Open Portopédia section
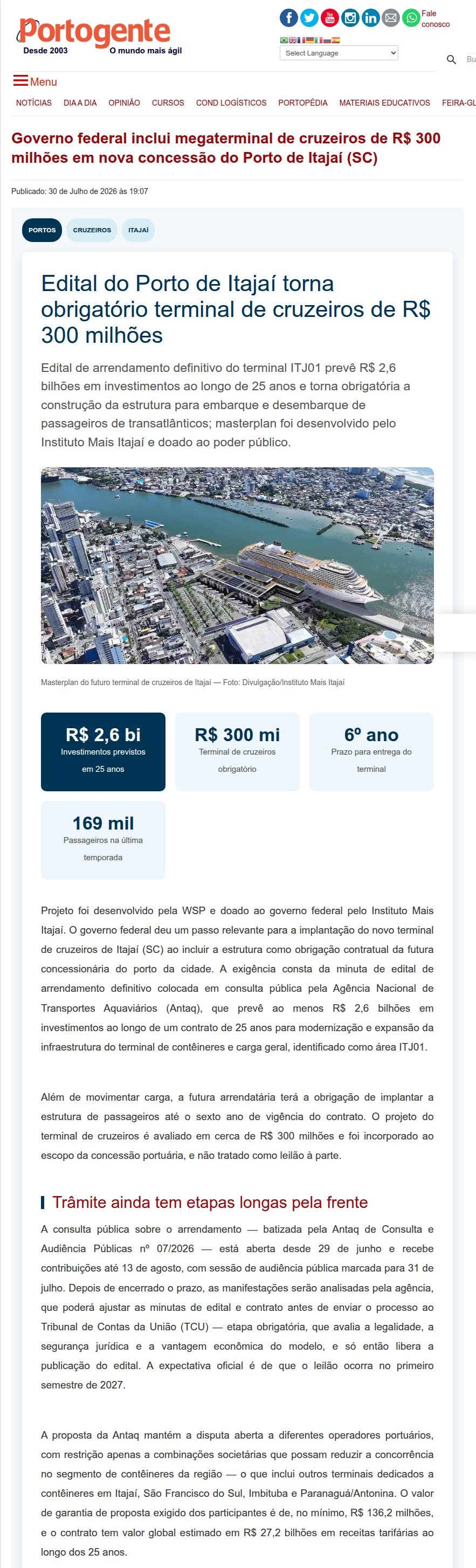 [x=303, y=103]
